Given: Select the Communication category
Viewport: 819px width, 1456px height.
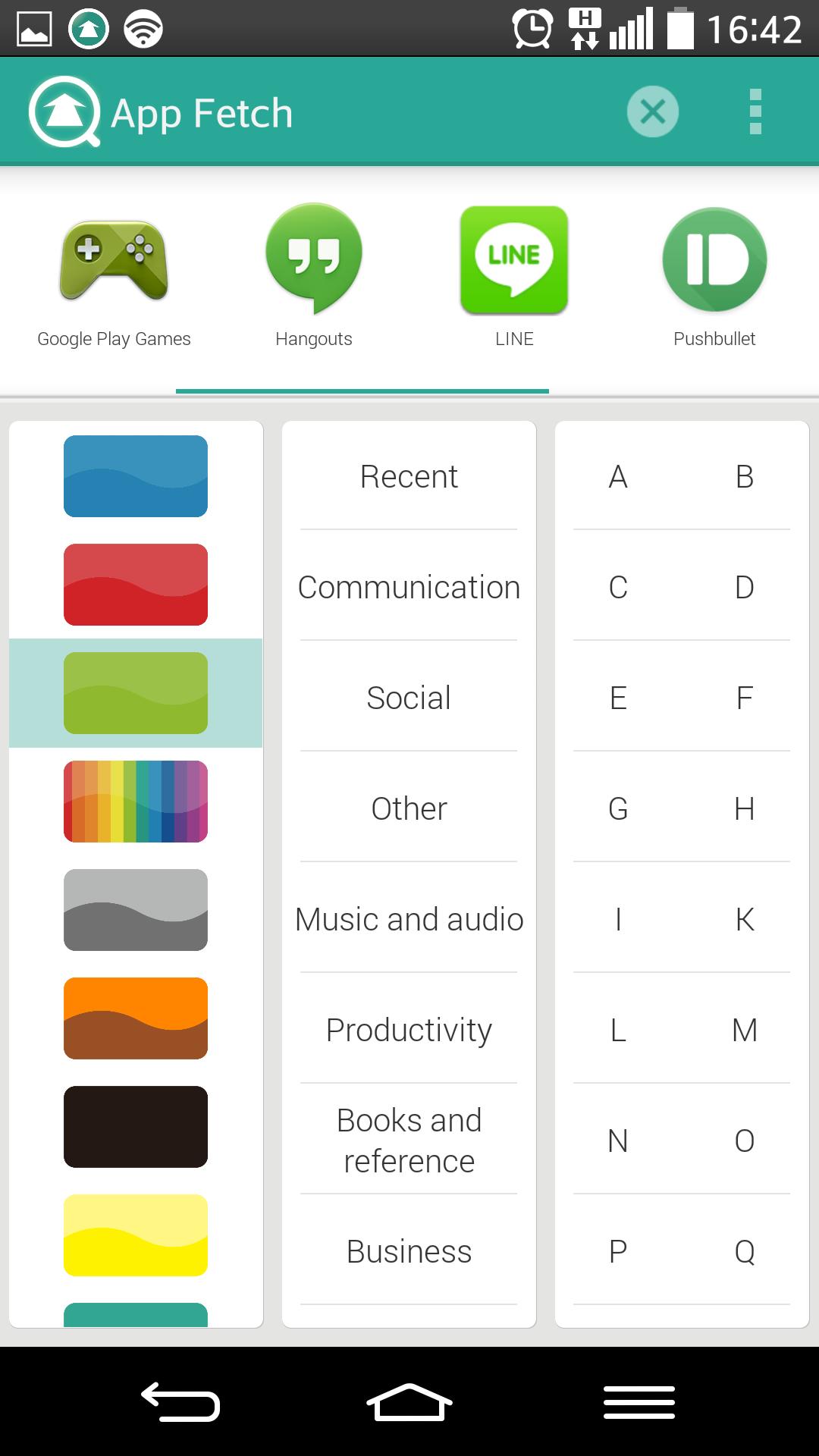Looking at the screenshot, I should 409,587.
